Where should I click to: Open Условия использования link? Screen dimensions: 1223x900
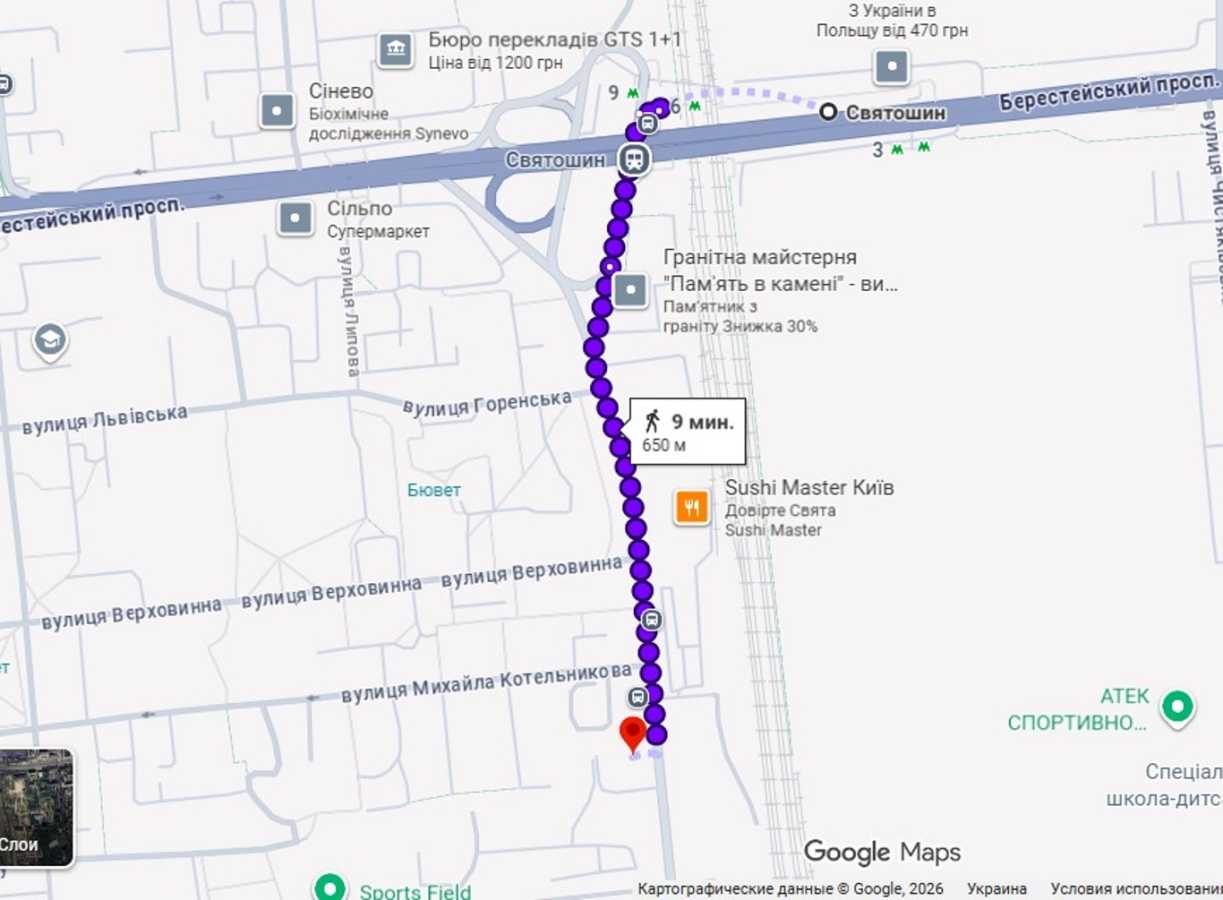pos(1135,888)
